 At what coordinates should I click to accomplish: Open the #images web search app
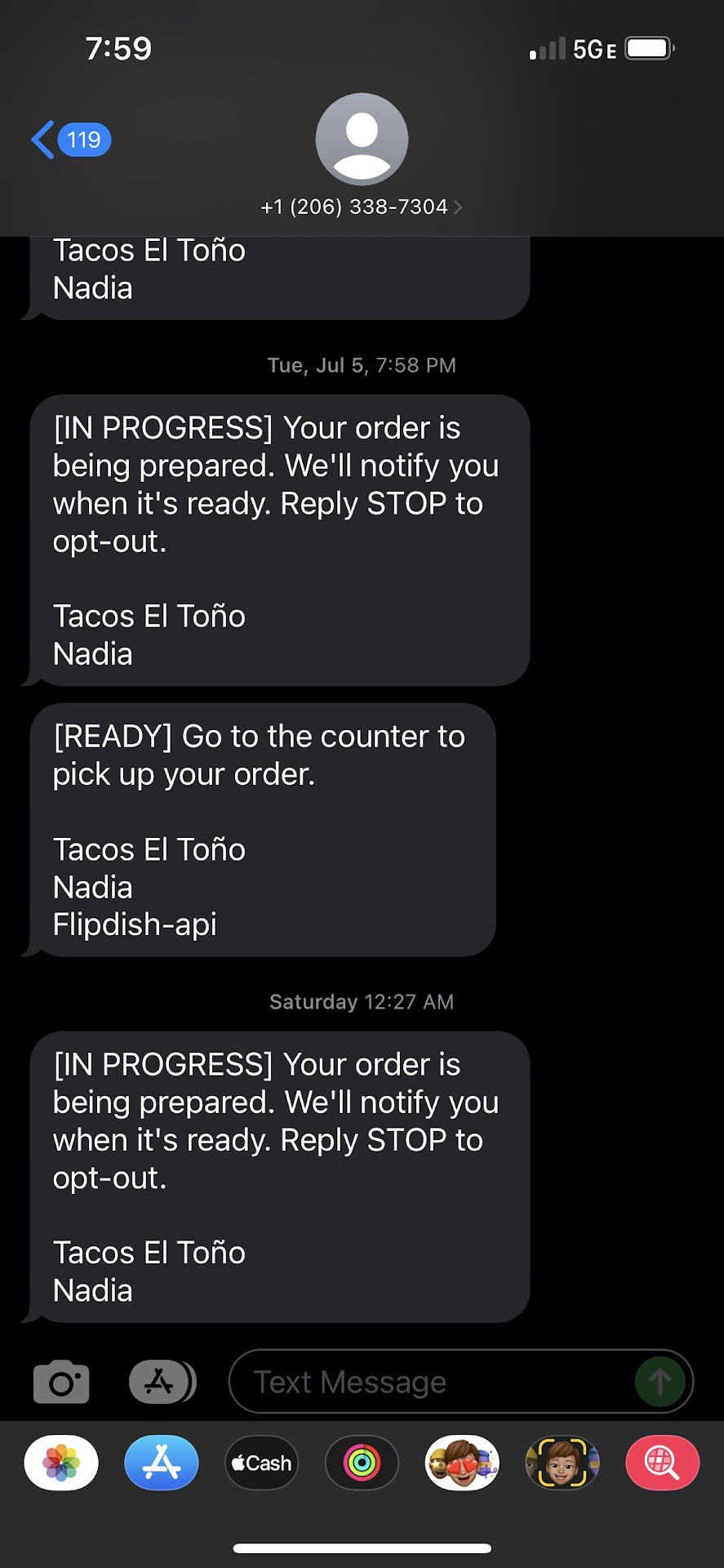pyautogui.click(x=662, y=1463)
